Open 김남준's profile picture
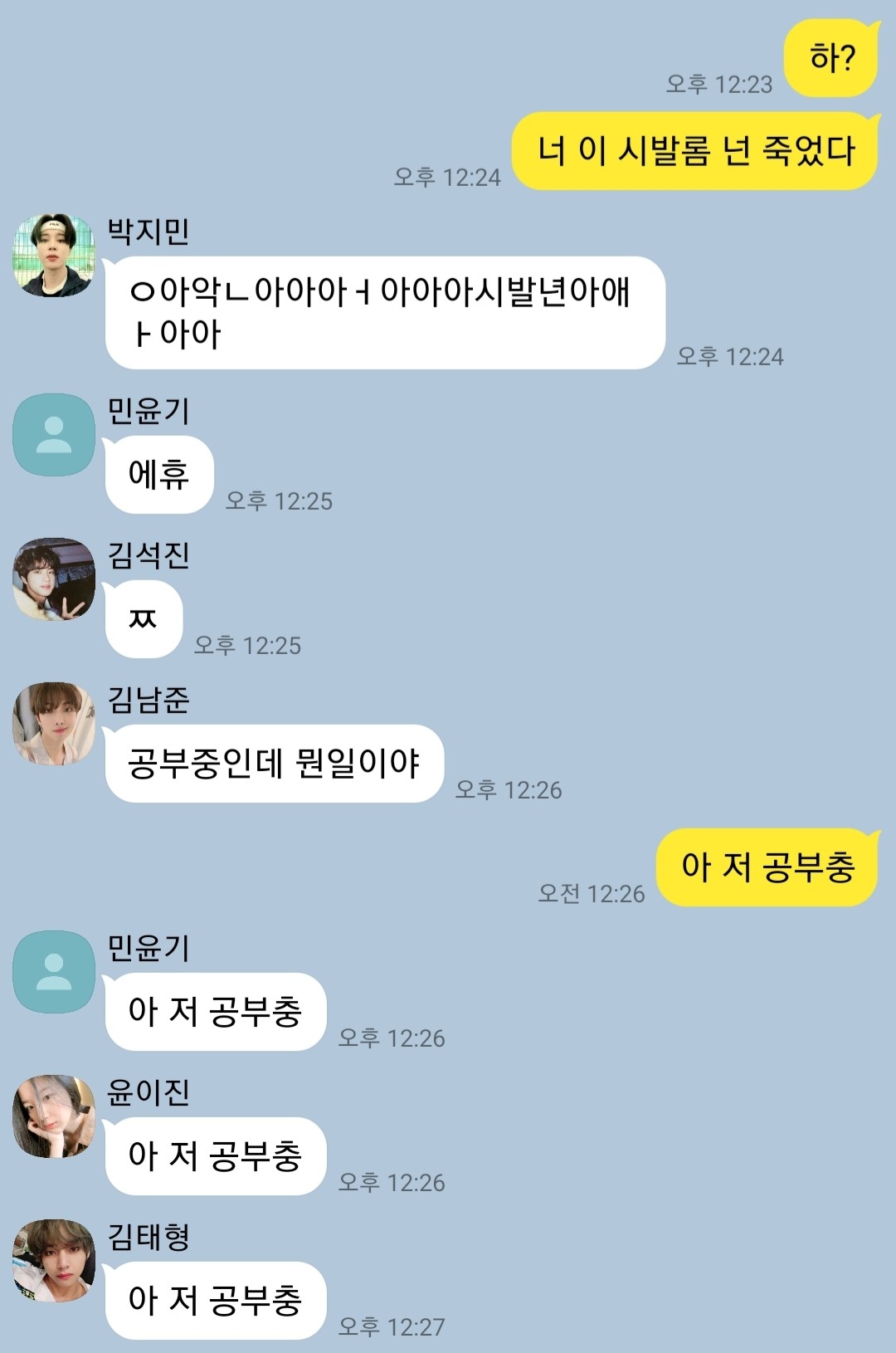Image resolution: width=896 pixels, height=1353 pixels. [x=54, y=724]
